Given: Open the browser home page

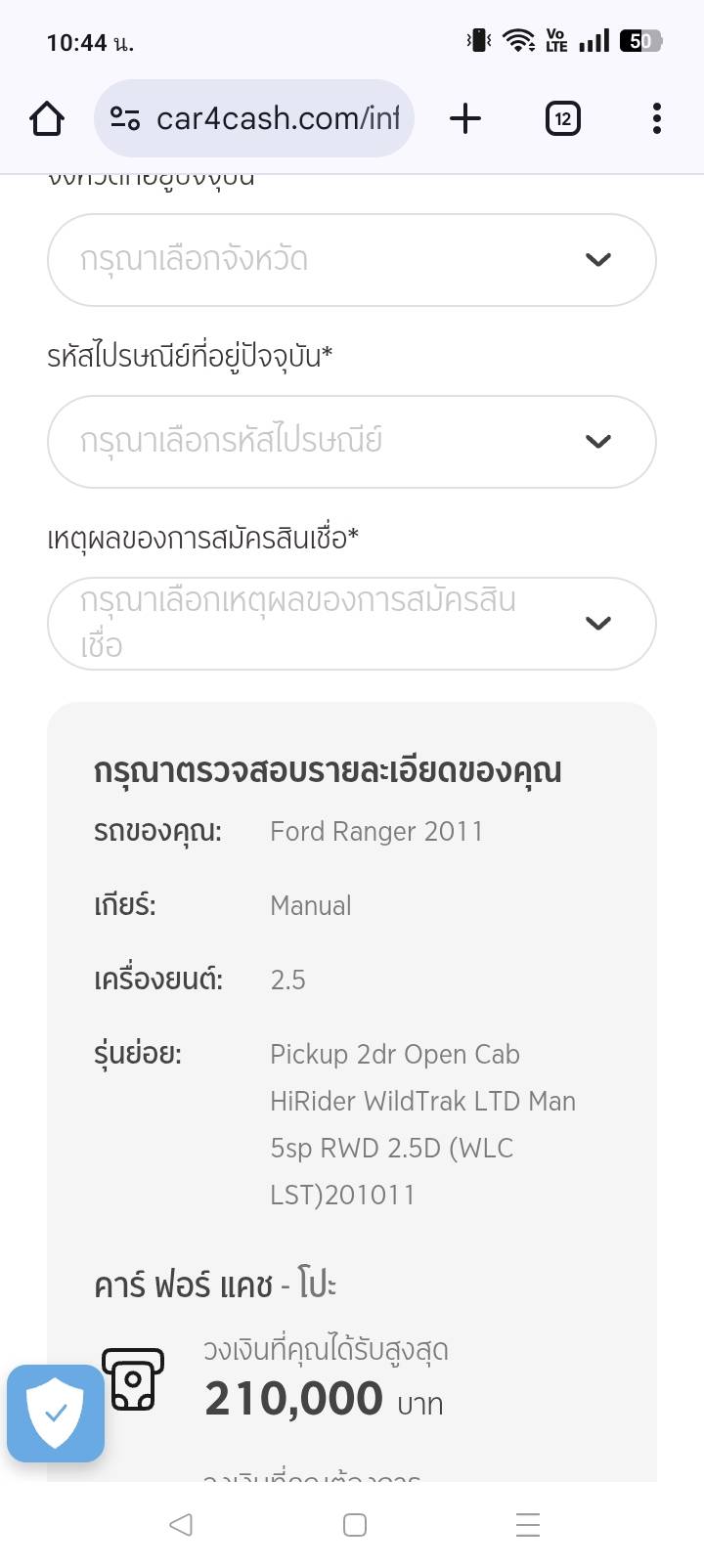Looking at the screenshot, I should point(47,119).
